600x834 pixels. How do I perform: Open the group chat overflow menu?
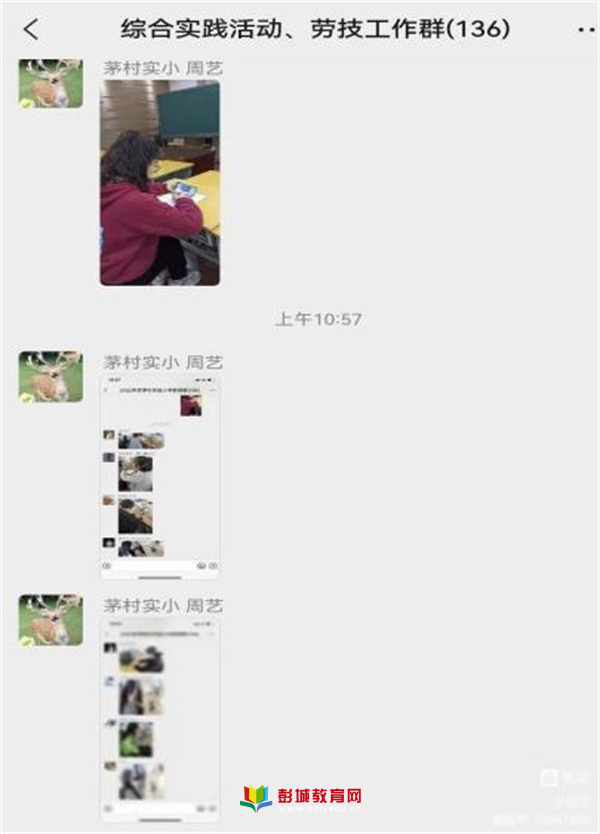point(586,30)
